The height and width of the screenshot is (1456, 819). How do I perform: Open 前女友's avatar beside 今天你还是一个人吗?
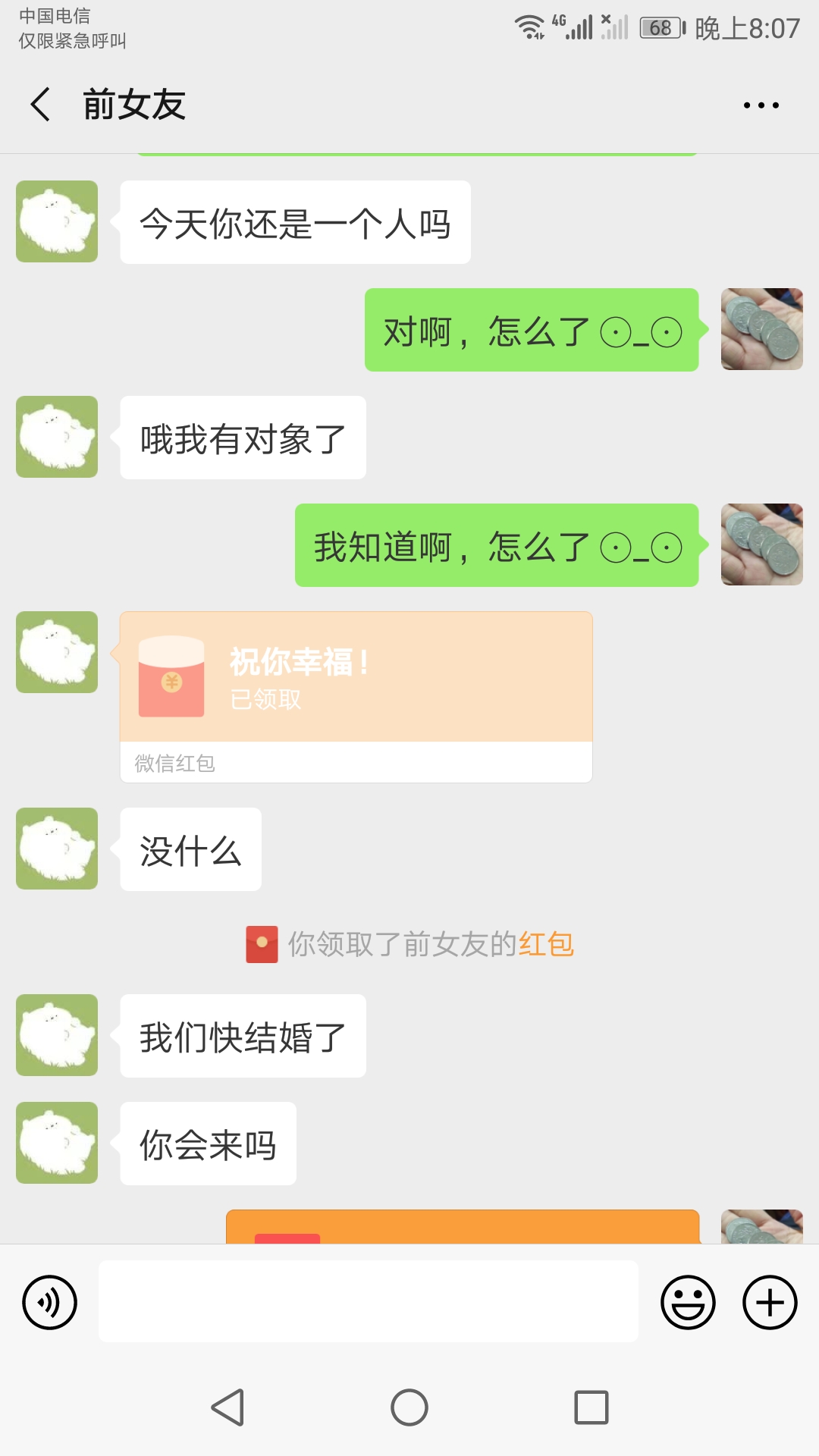[57, 221]
